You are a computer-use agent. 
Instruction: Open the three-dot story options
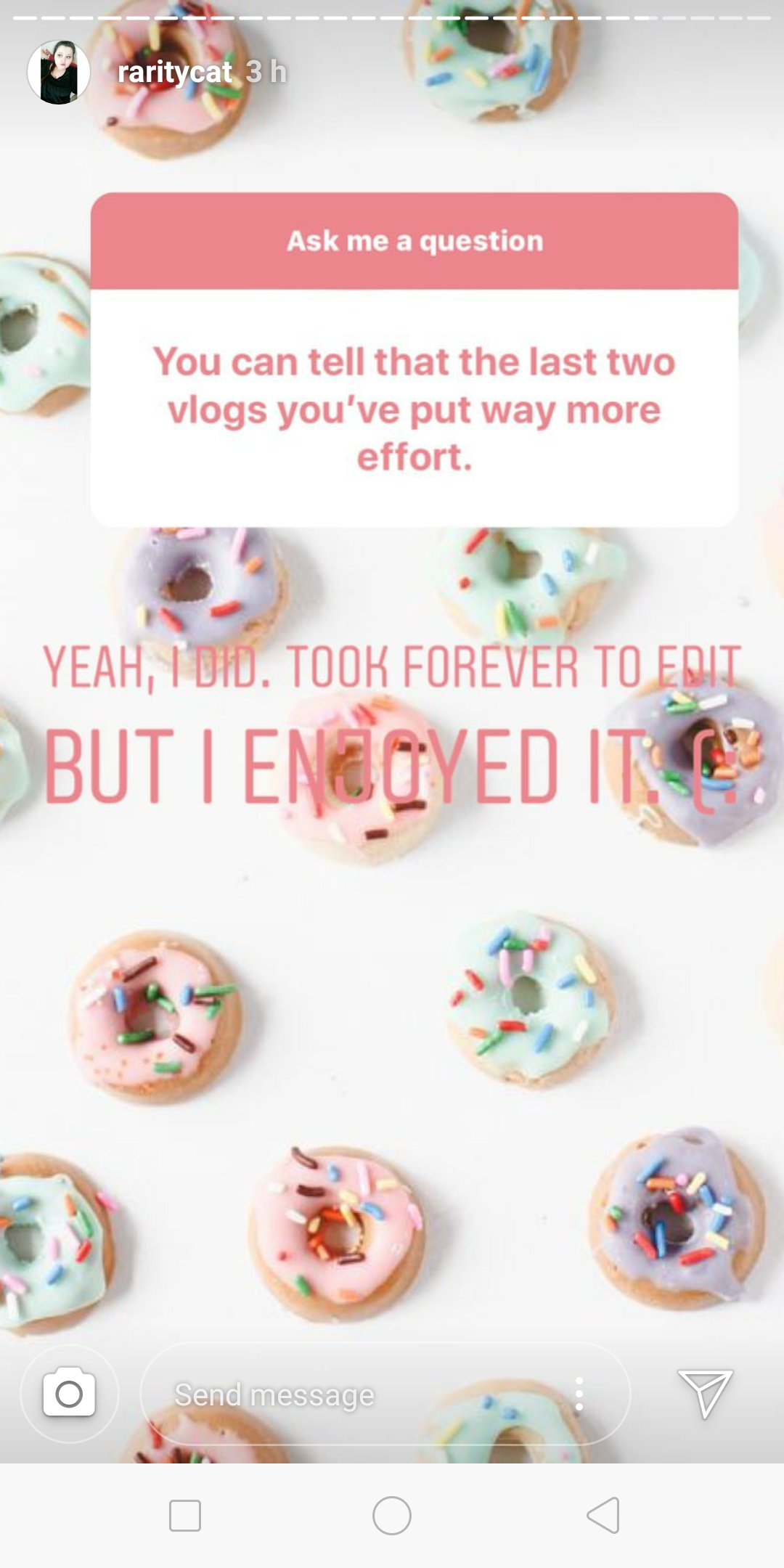click(579, 1394)
